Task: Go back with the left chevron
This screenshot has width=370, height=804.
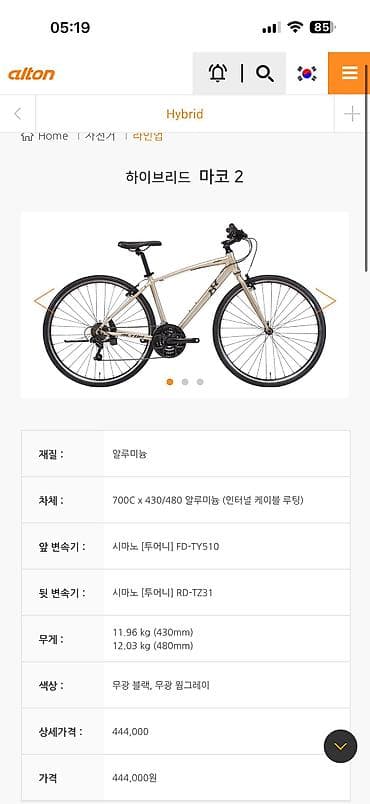Action: pyautogui.click(x=18, y=114)
